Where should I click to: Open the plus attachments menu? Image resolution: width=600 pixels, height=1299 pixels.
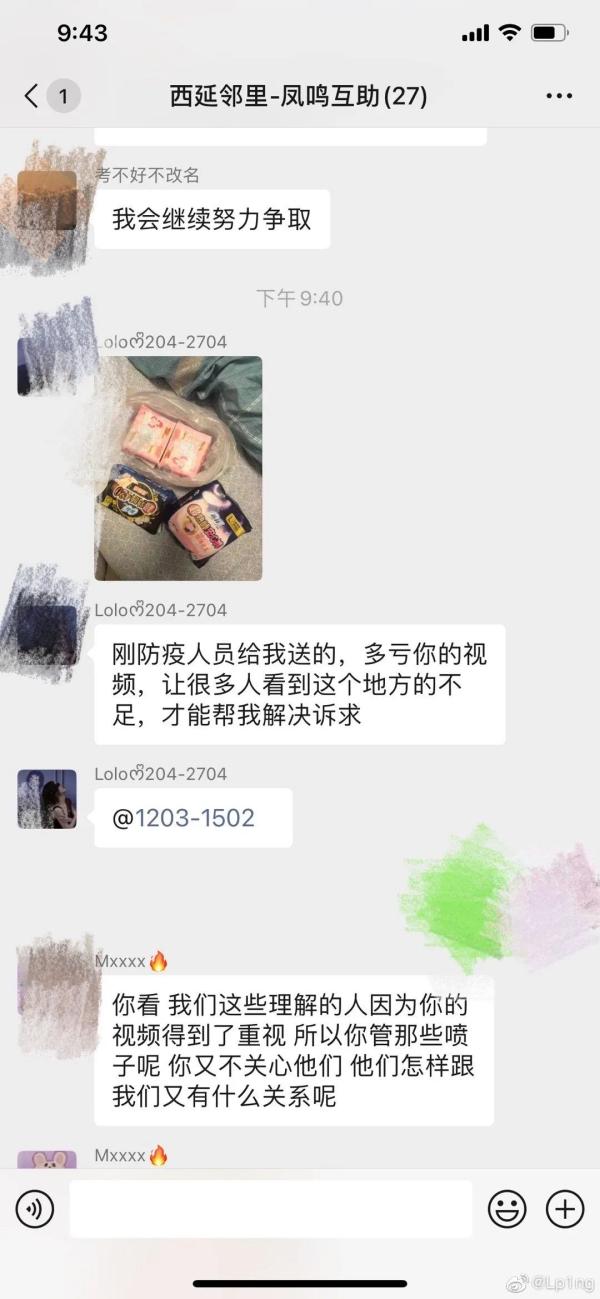[565, 1210]
